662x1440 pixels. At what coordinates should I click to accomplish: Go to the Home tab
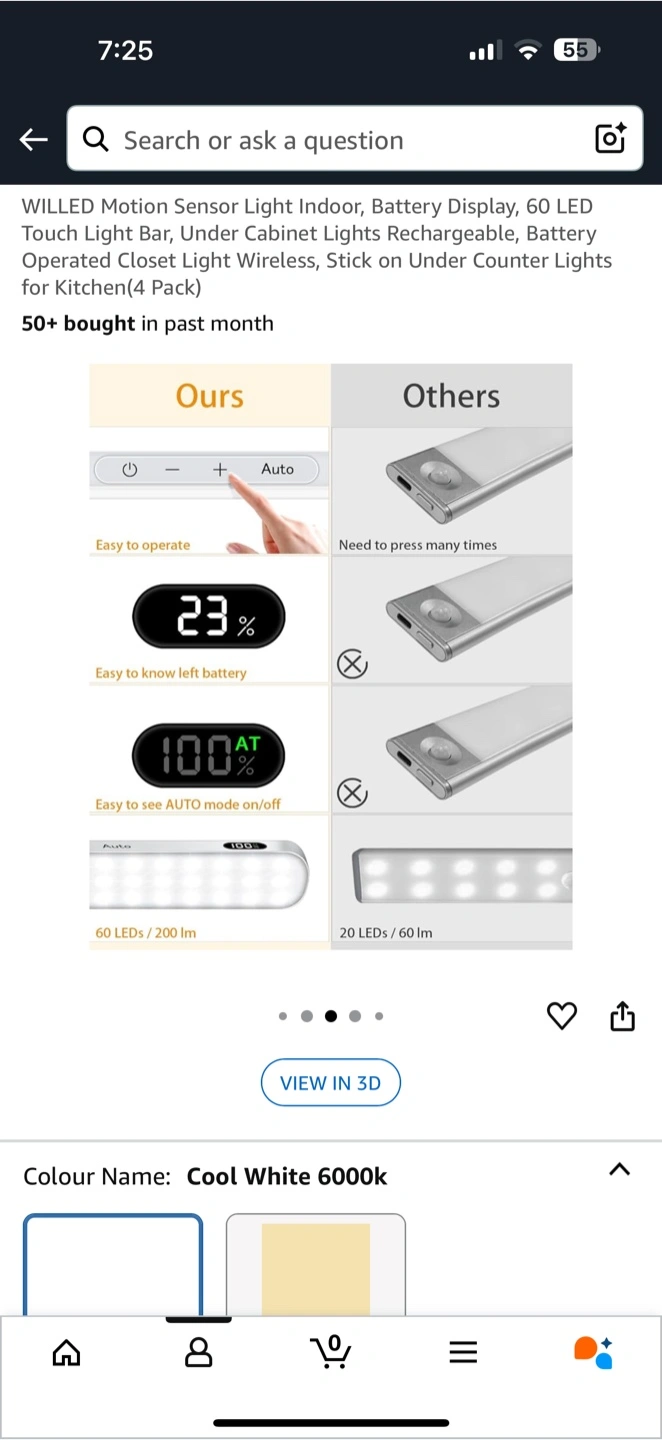[66, 1353]
